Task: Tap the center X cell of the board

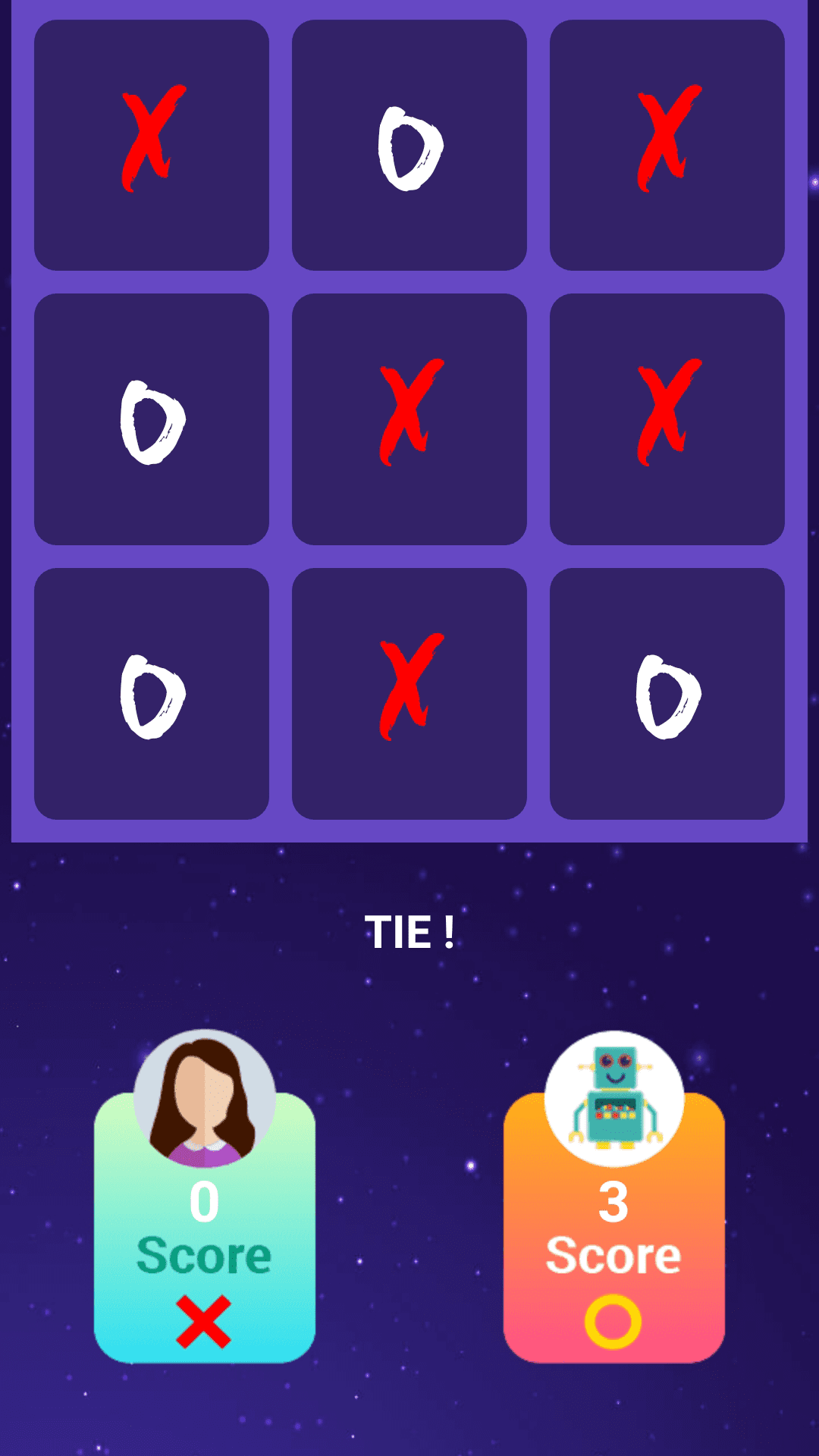Action: (409, 419)
